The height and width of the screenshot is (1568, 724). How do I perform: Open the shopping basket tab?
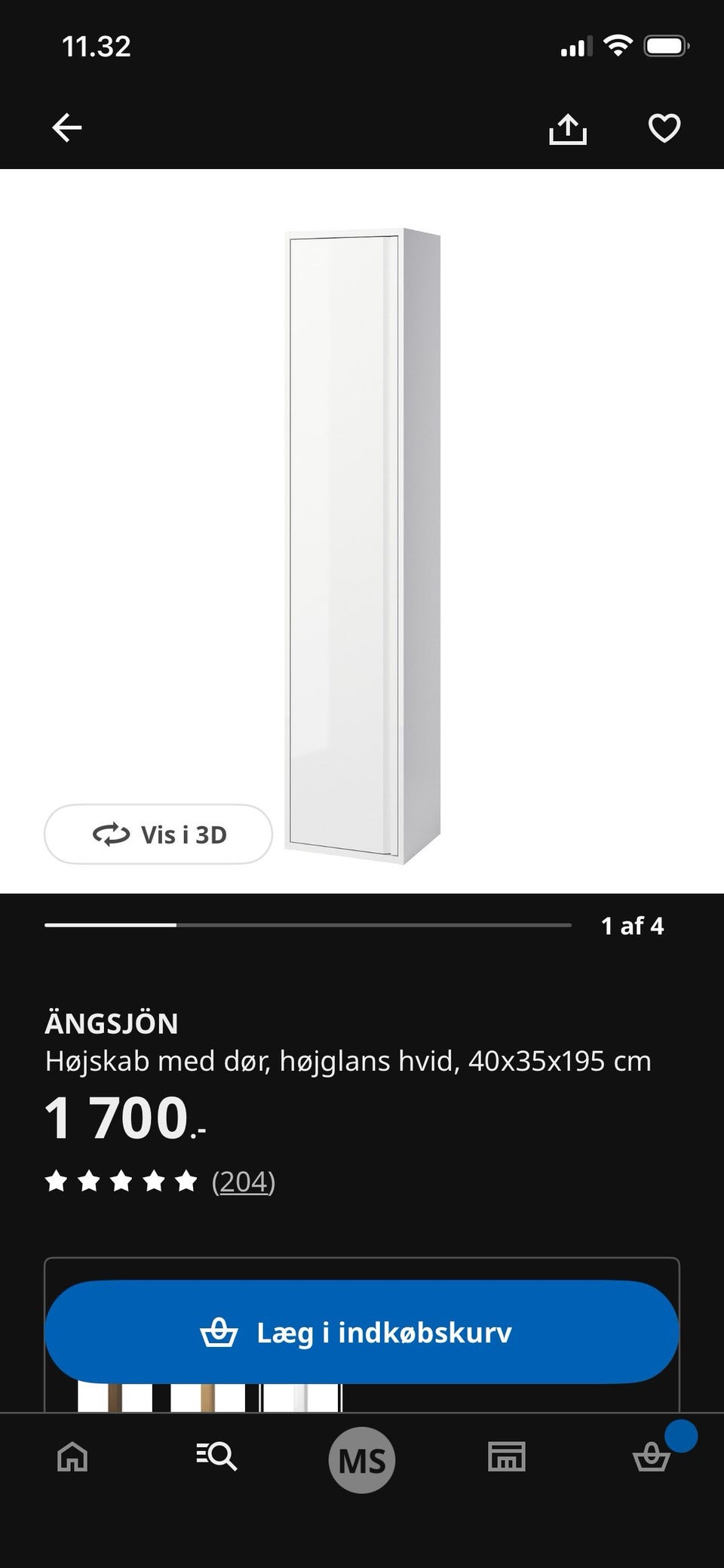pos(652,1457)
